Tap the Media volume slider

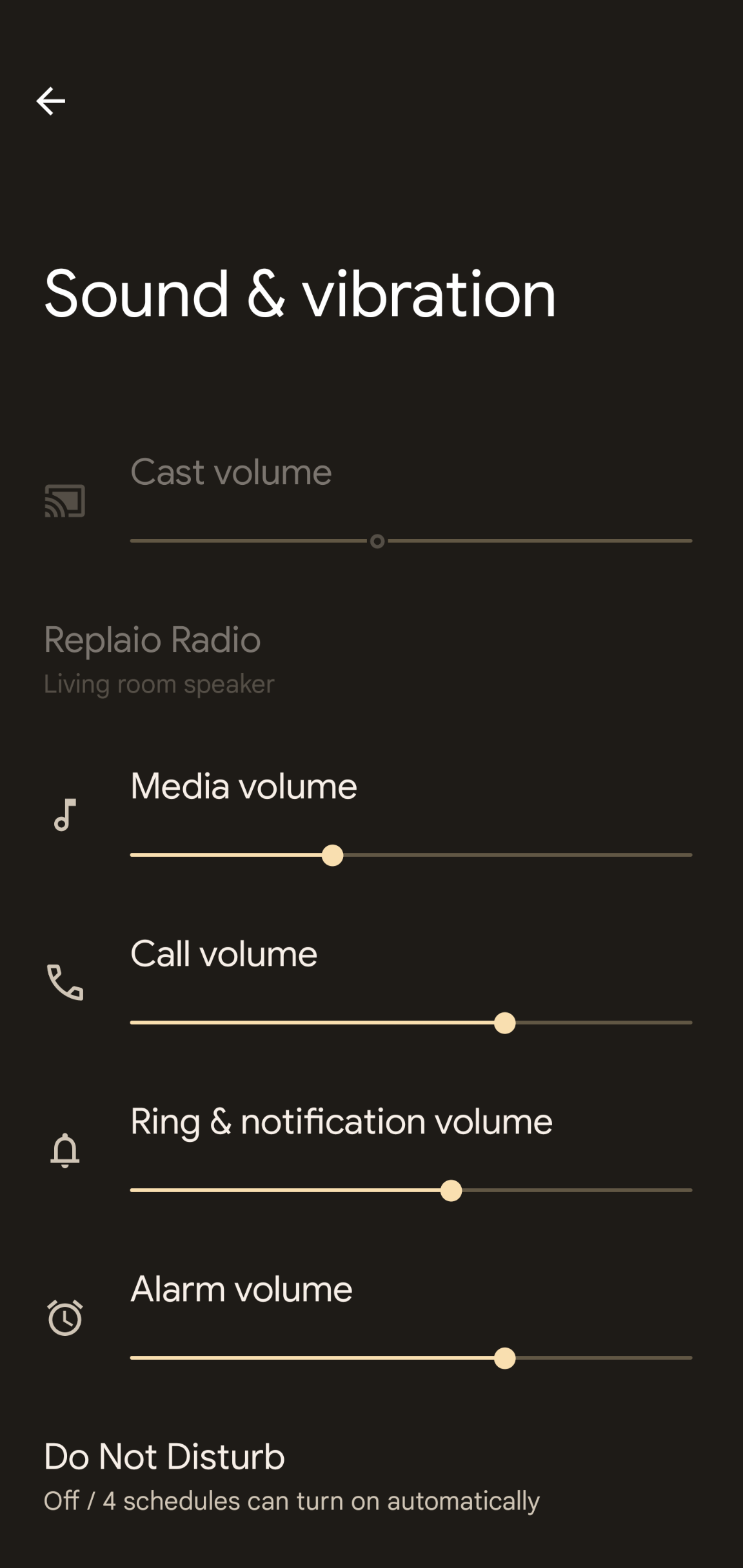[333, 856]
